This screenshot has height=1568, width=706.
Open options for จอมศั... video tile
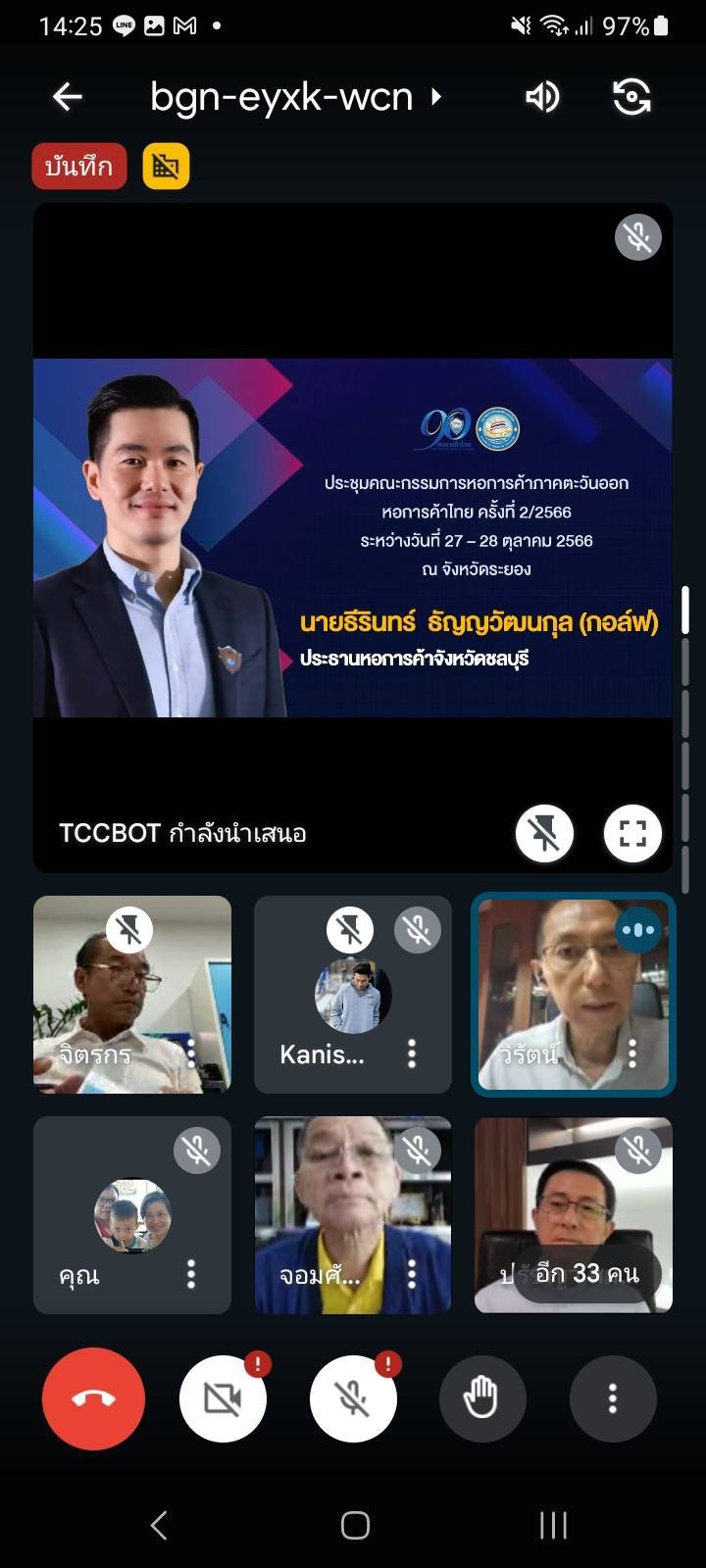coord(412,1274)
